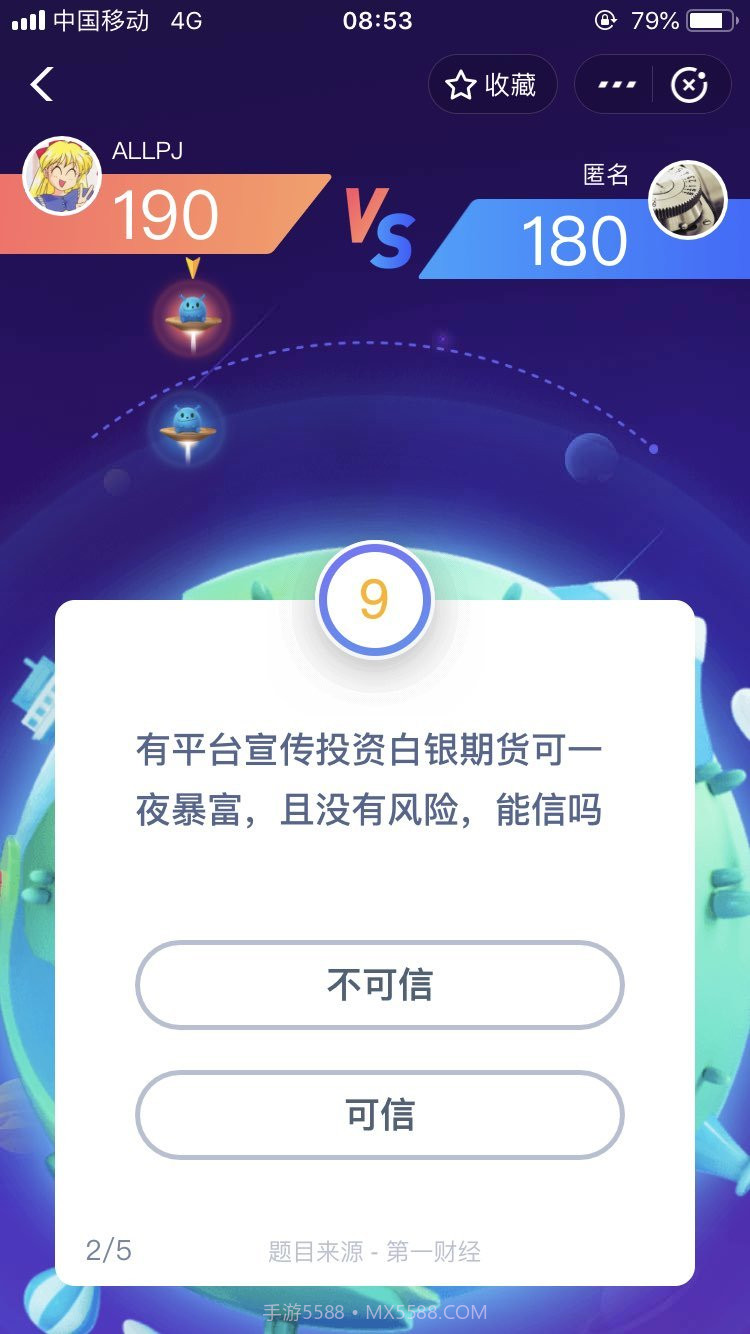Tap the 题目来源 - 第一财经 source link
The height and width of the screenshot is (1334, 750).
tap(374, 1251)
